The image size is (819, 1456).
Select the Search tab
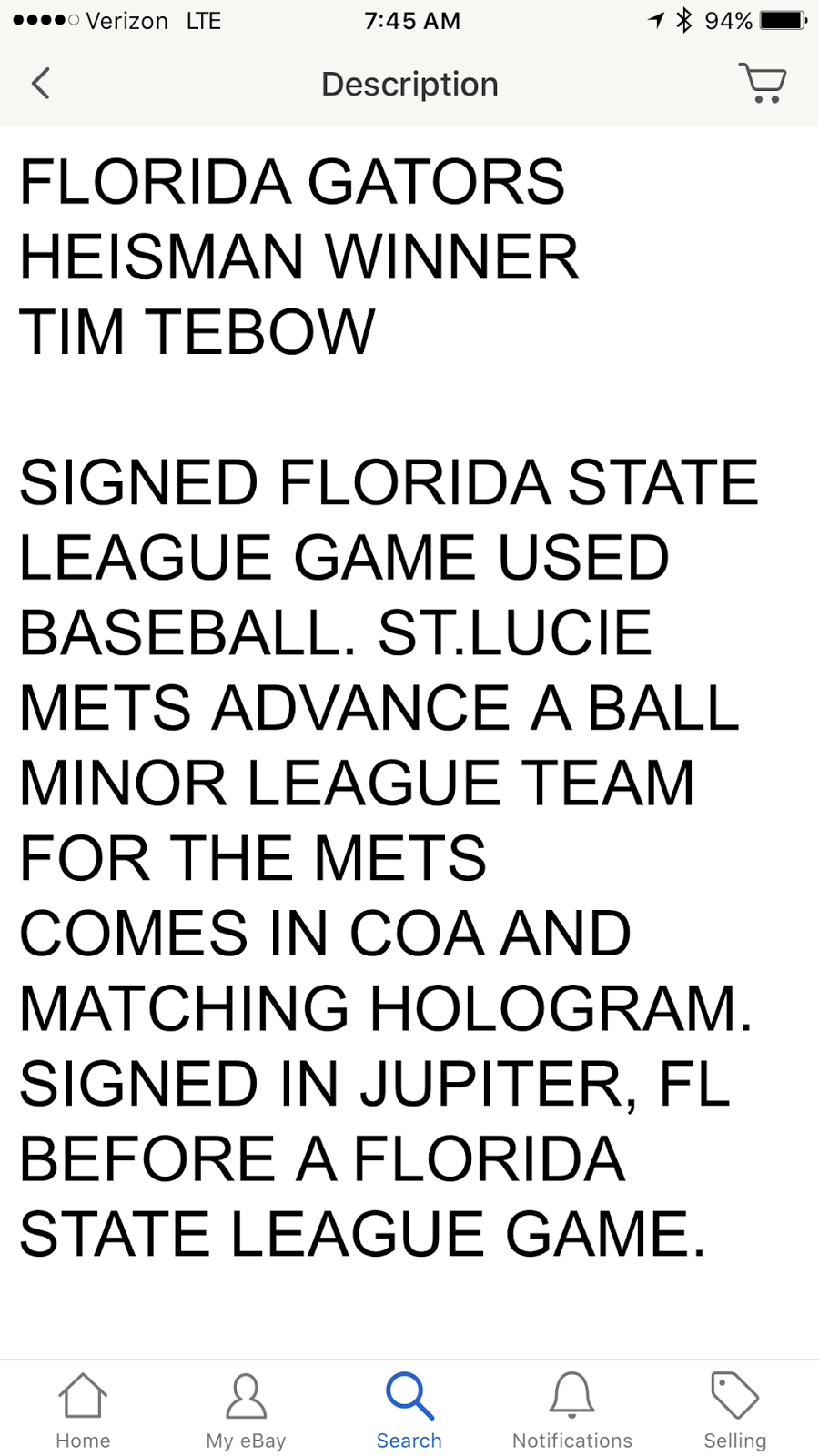[x=409, y=1410]
